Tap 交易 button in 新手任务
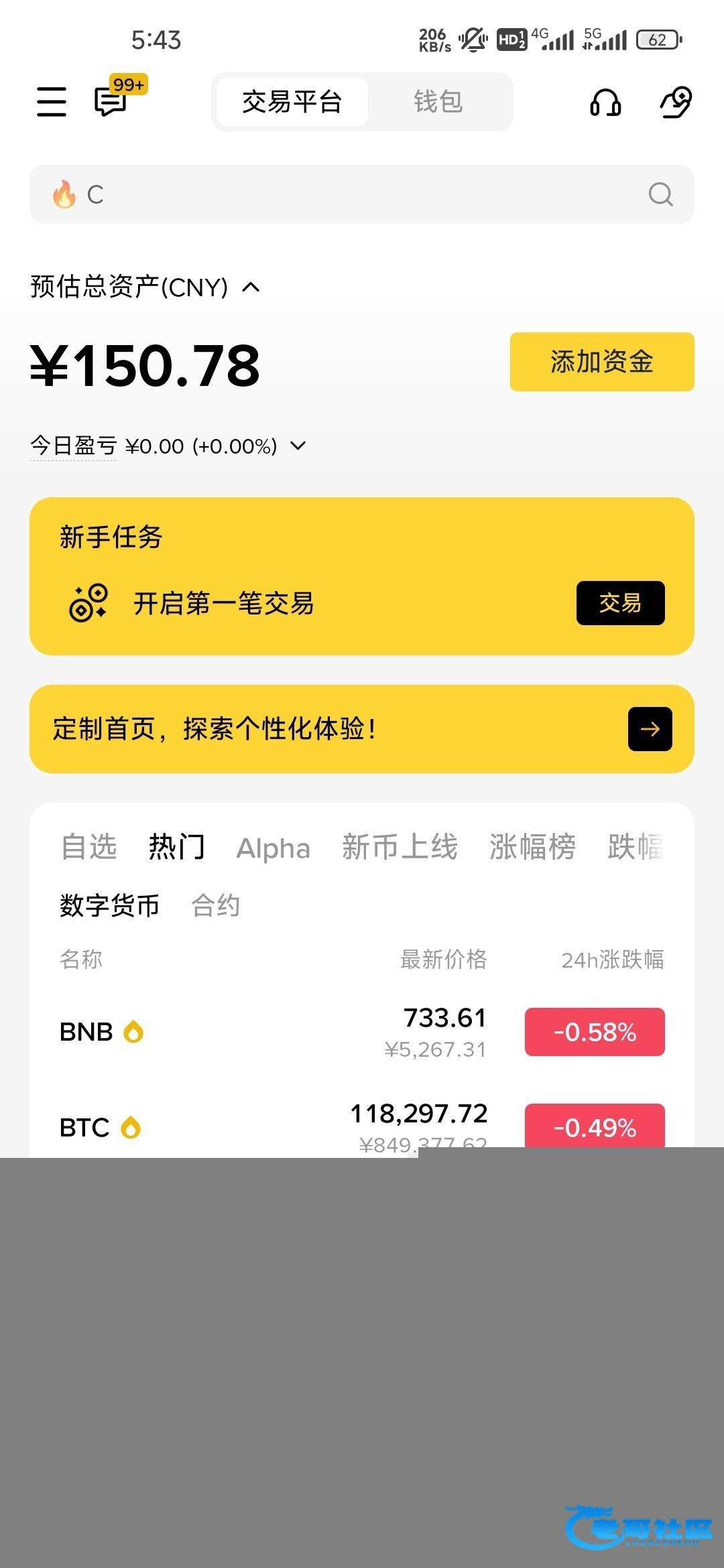Viewport: 724px width, 1568px height. pyautogui.click(x=621, y=603)
